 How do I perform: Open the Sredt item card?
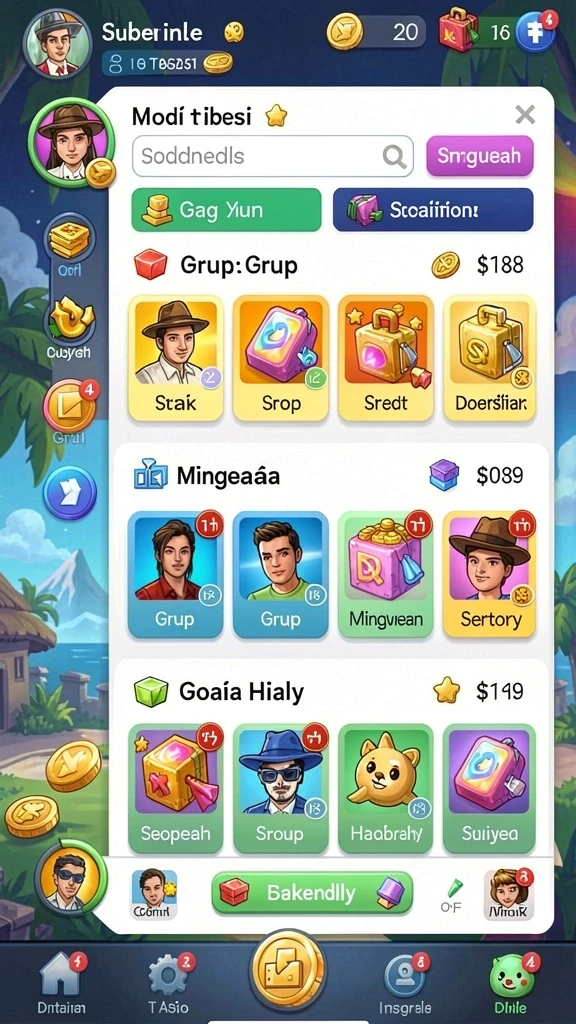tap(385, 359)
